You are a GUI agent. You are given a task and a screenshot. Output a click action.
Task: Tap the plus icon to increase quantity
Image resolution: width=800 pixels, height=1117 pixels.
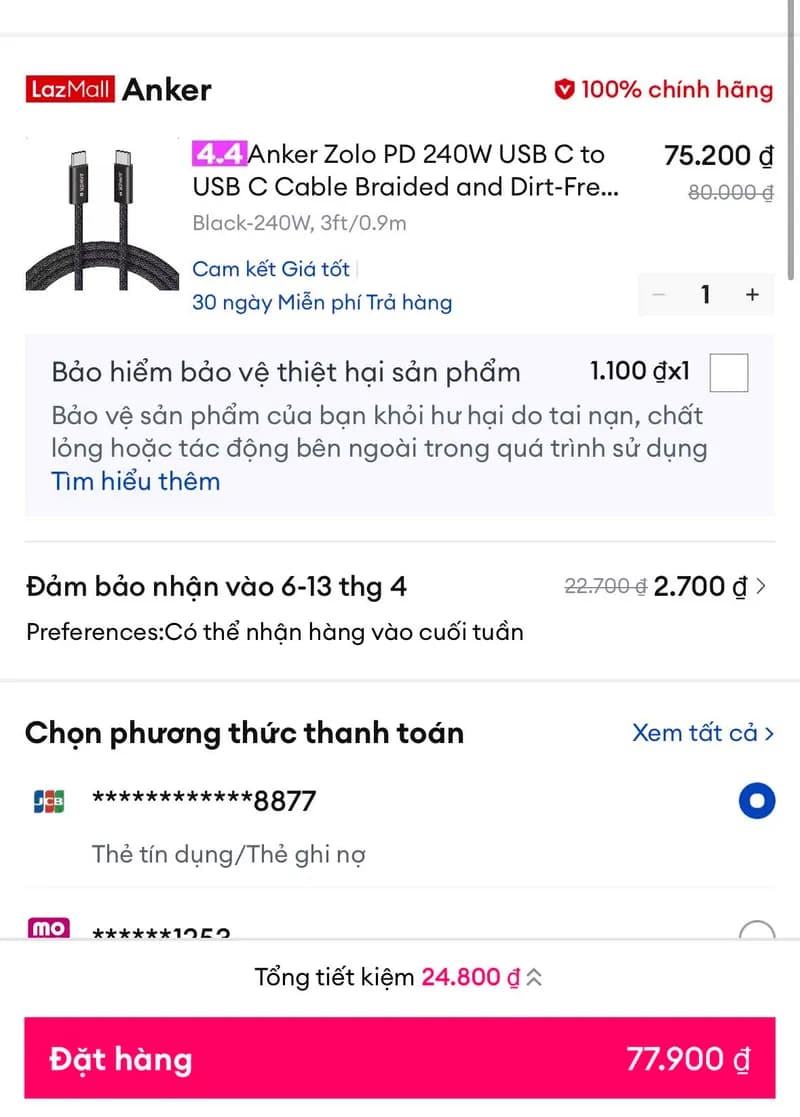(x=752, y=295)
